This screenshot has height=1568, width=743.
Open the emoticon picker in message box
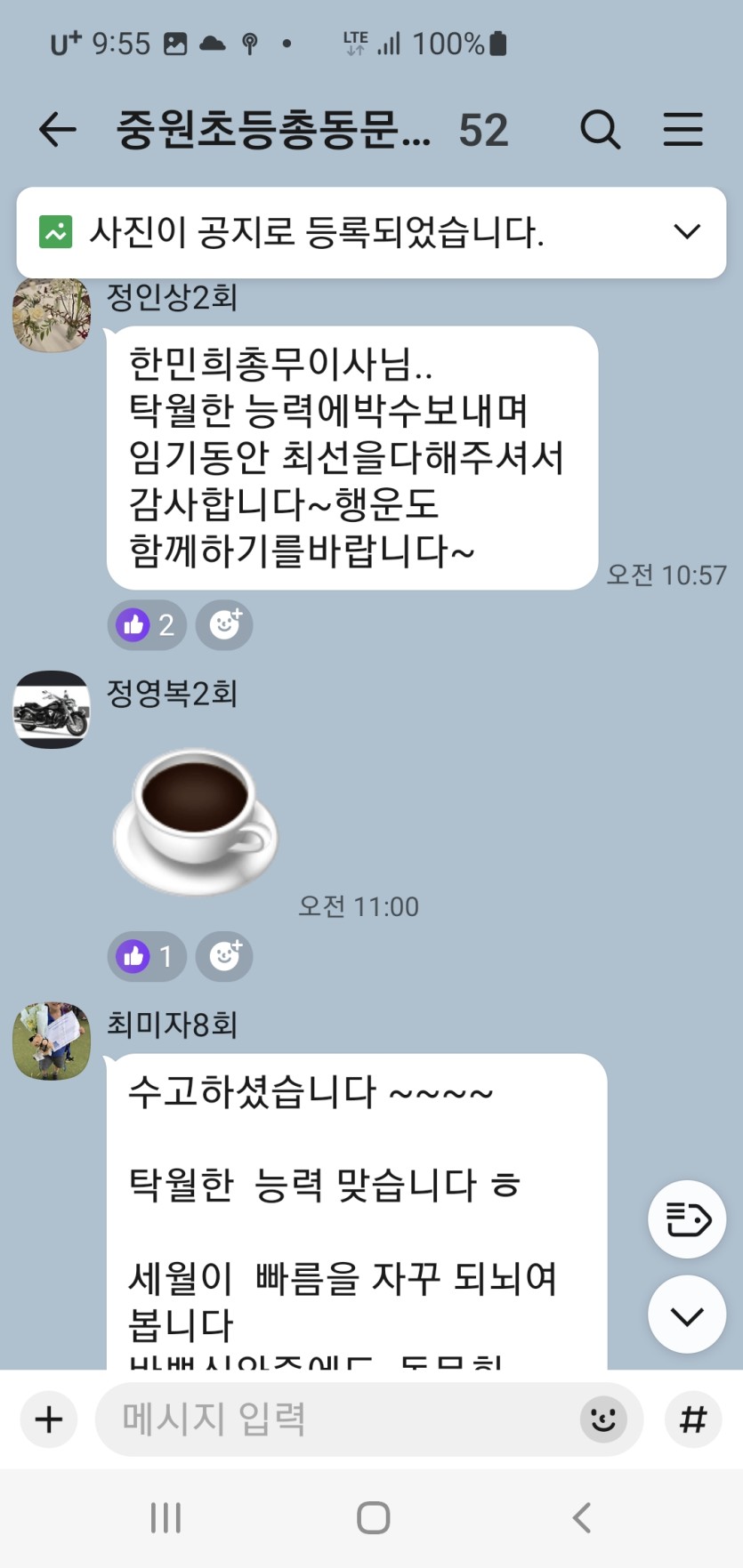(x=603, y=1419)
